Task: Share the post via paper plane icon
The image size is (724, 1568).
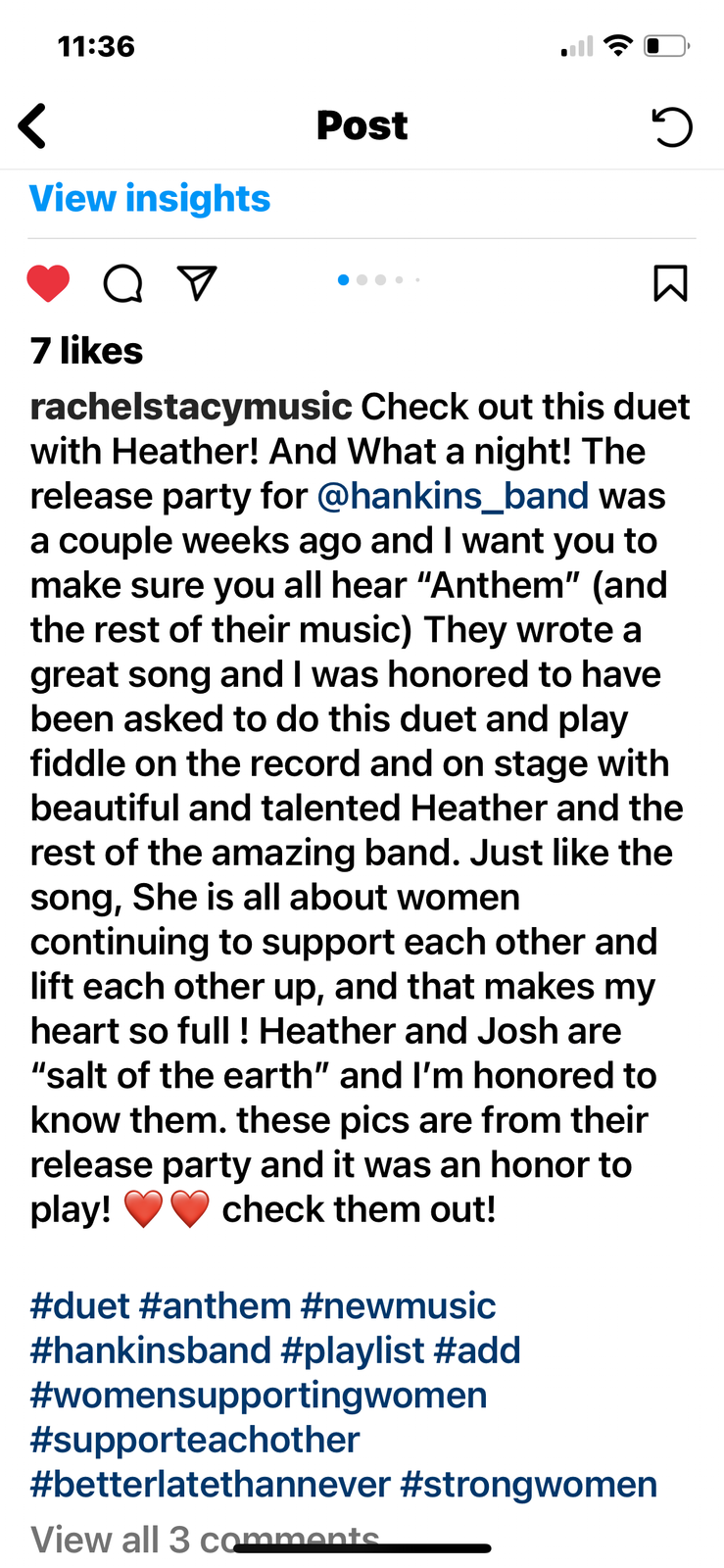Action: 197,283
